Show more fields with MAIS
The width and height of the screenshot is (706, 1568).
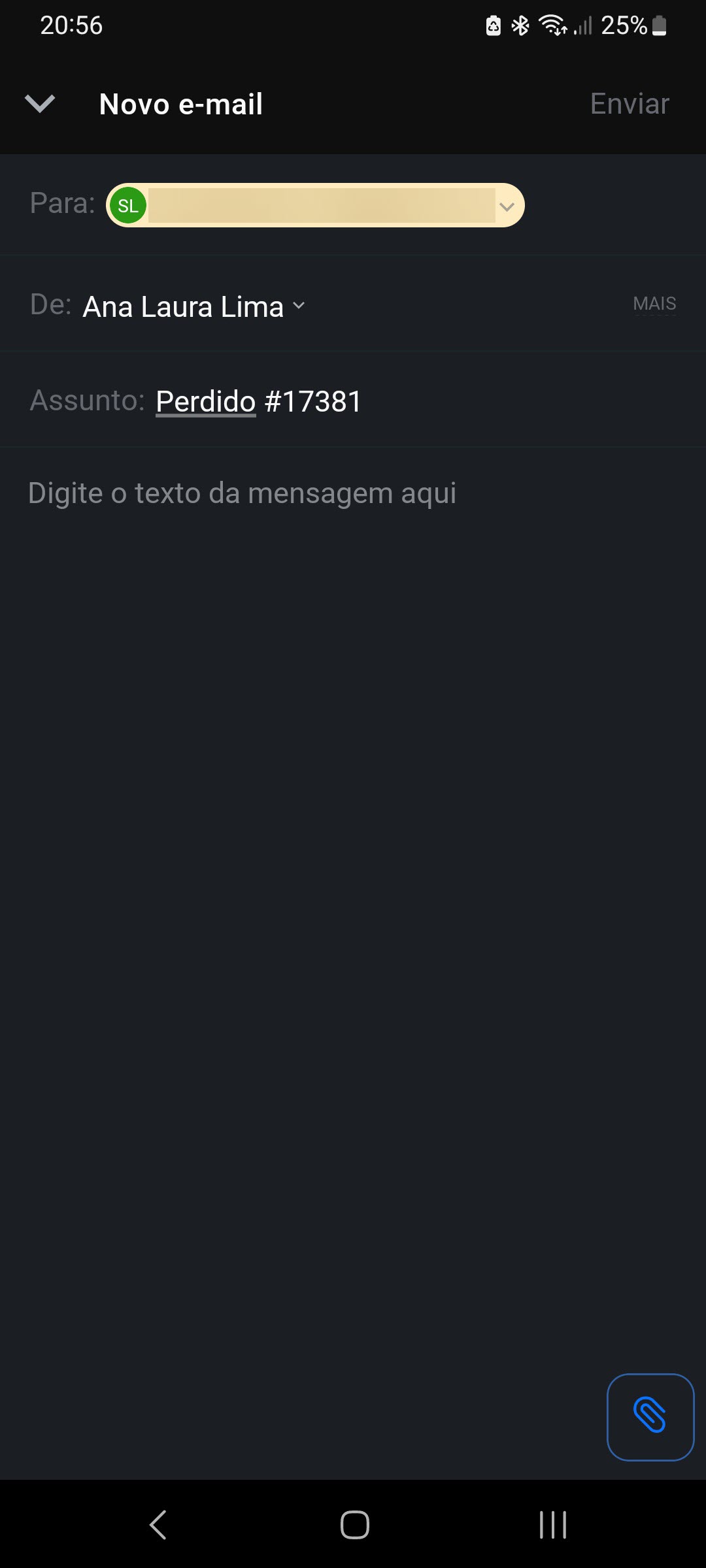coord(654,304)
